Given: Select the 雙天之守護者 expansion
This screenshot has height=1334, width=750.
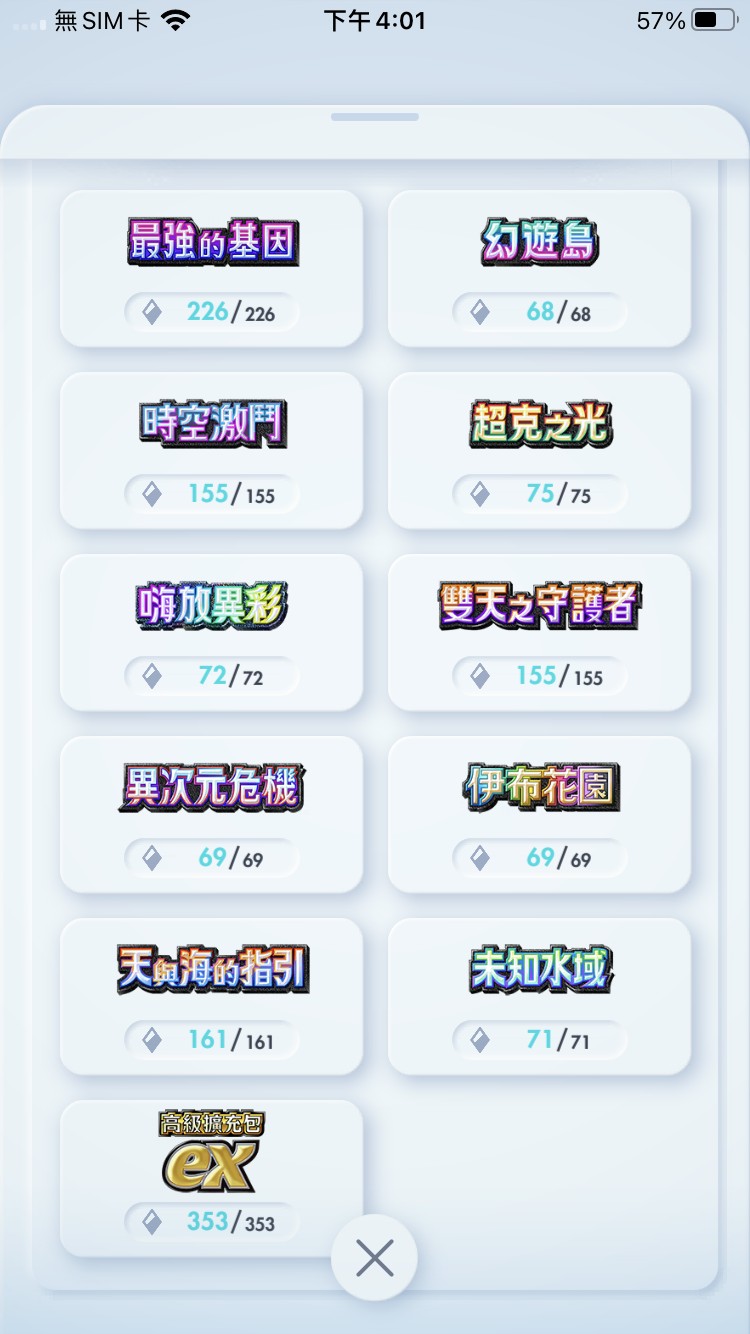Looking at the screenshot, I should coord(539,604).
